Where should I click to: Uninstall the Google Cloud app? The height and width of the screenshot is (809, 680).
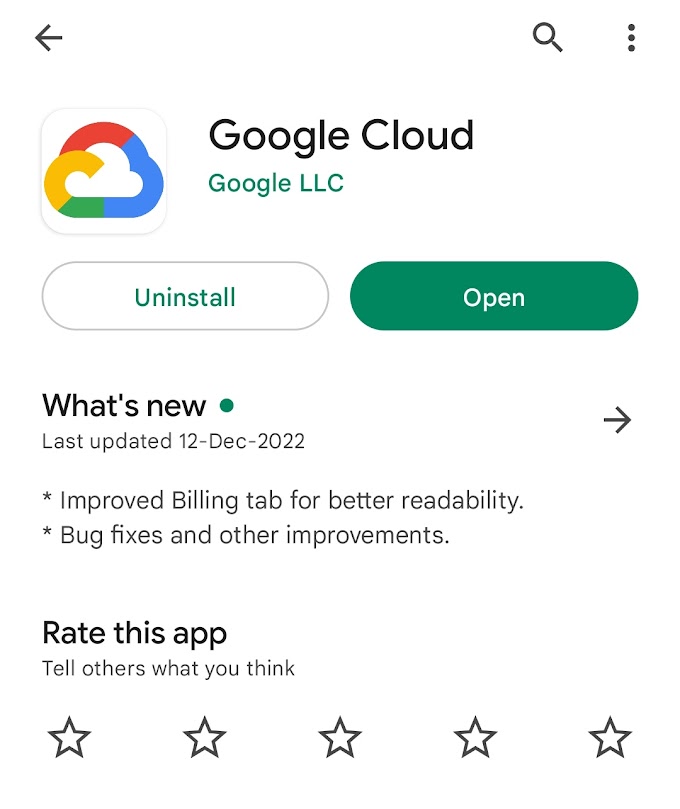point(185,297)
